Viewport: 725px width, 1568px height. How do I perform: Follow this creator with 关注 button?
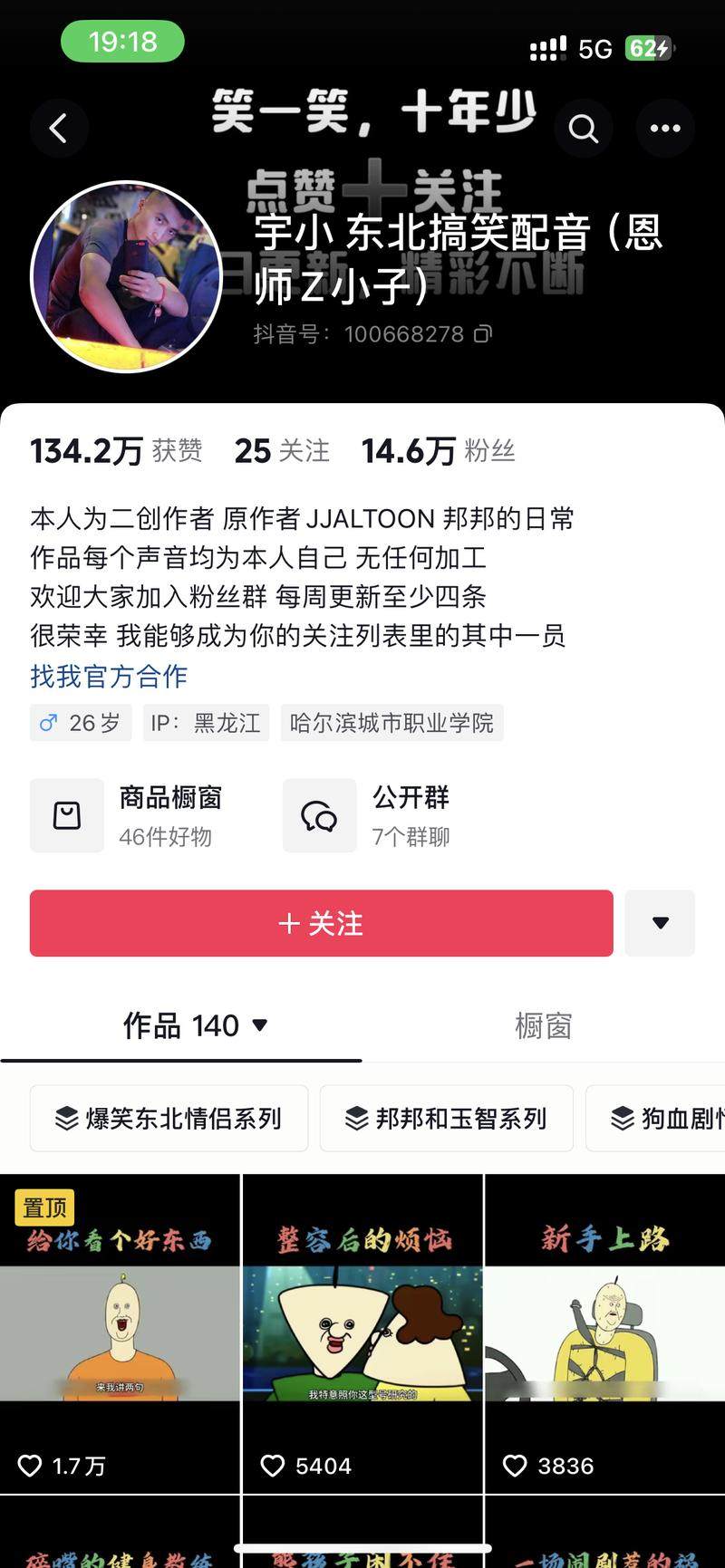(x=321, y=923)
